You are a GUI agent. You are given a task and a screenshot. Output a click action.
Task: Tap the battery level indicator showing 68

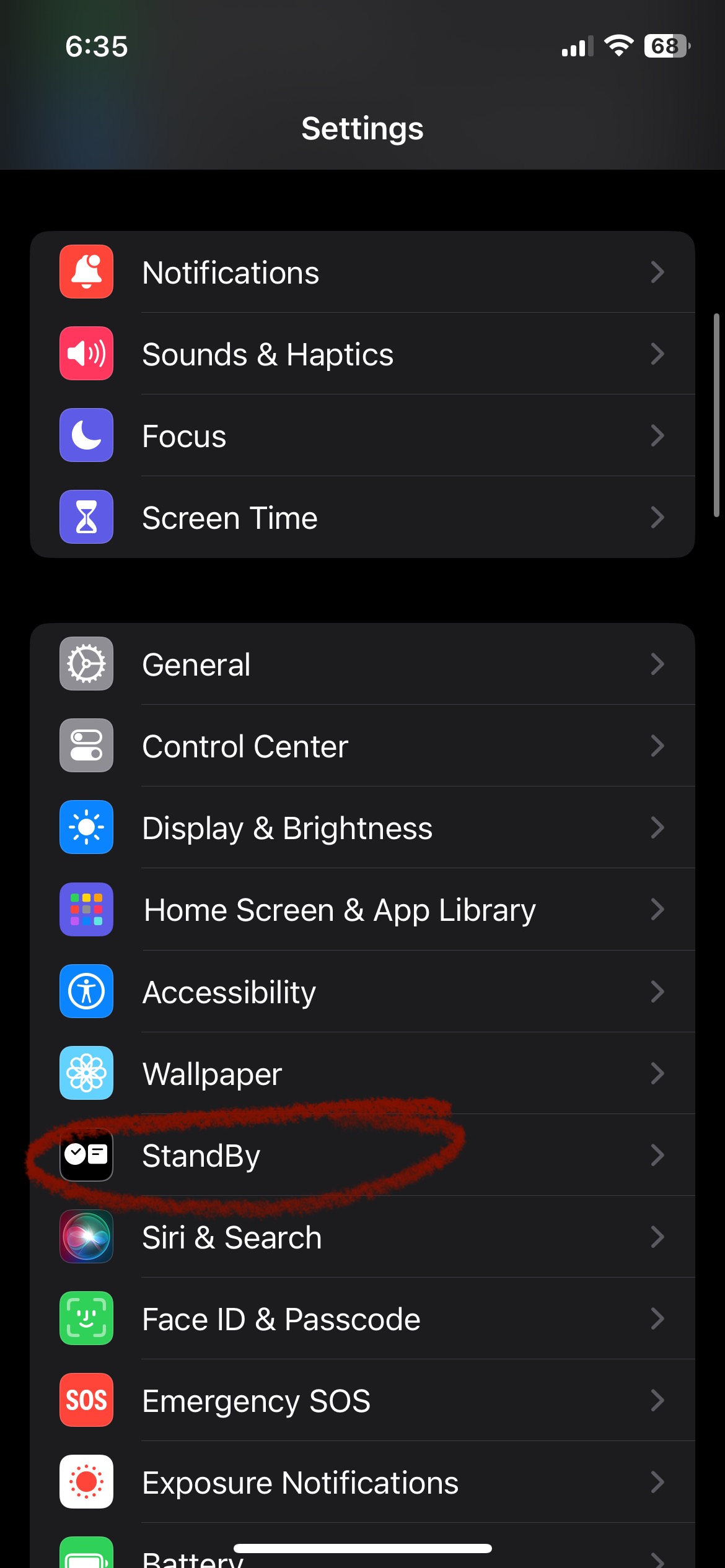click(666, 45)
